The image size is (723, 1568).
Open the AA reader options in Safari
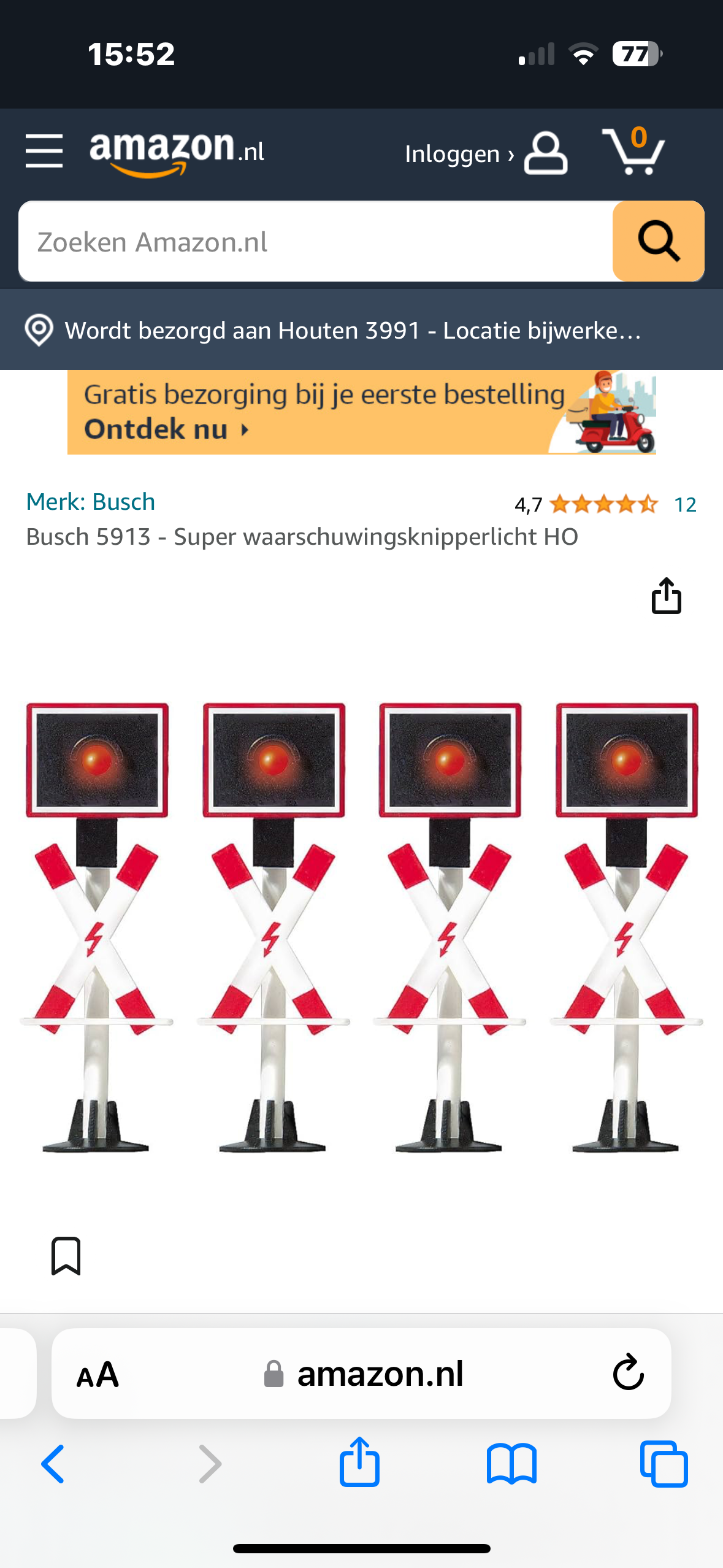(x=98, y=1375)
